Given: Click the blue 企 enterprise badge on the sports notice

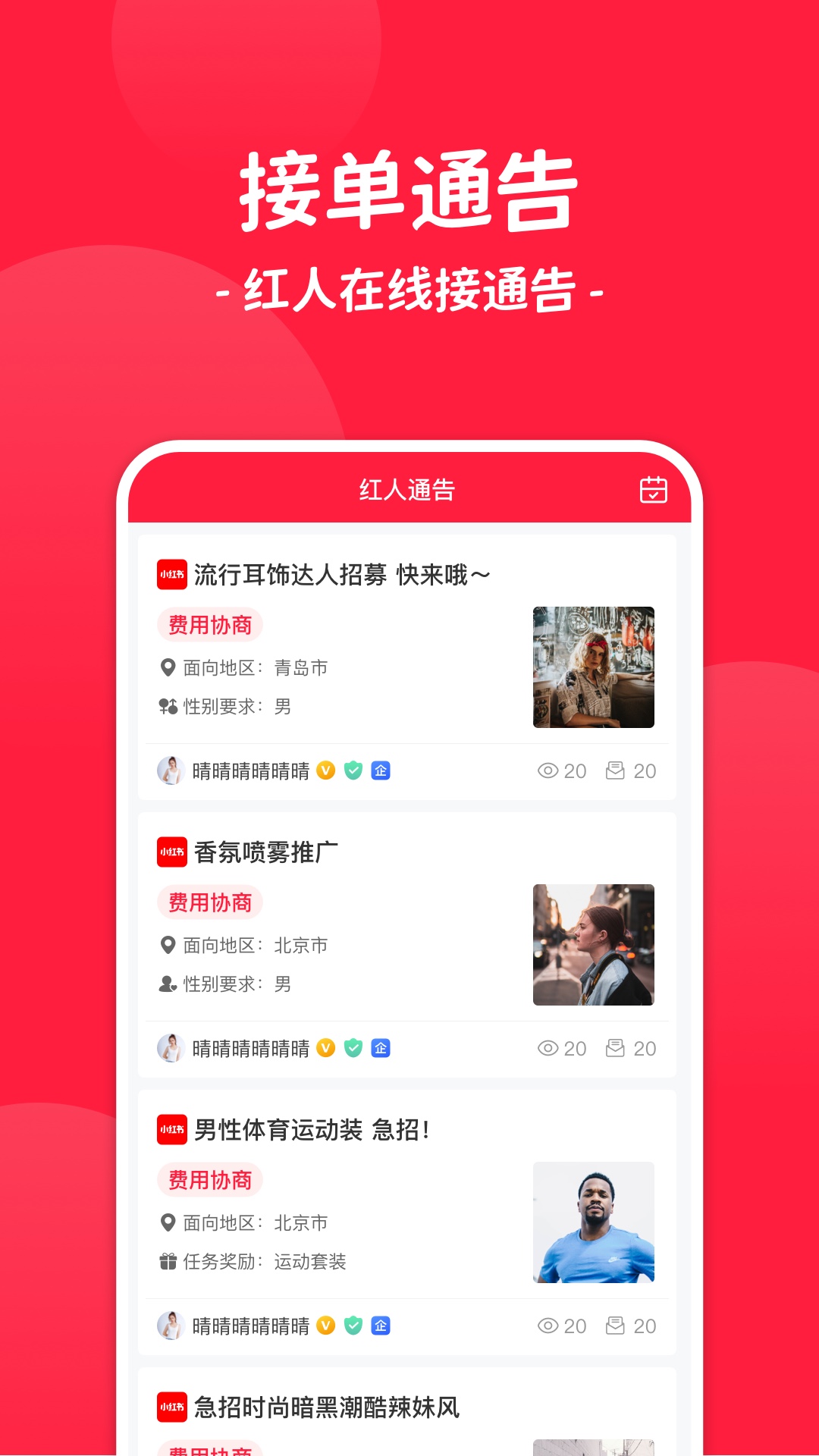Looking at the screenshot, I should coord(382,1326).
